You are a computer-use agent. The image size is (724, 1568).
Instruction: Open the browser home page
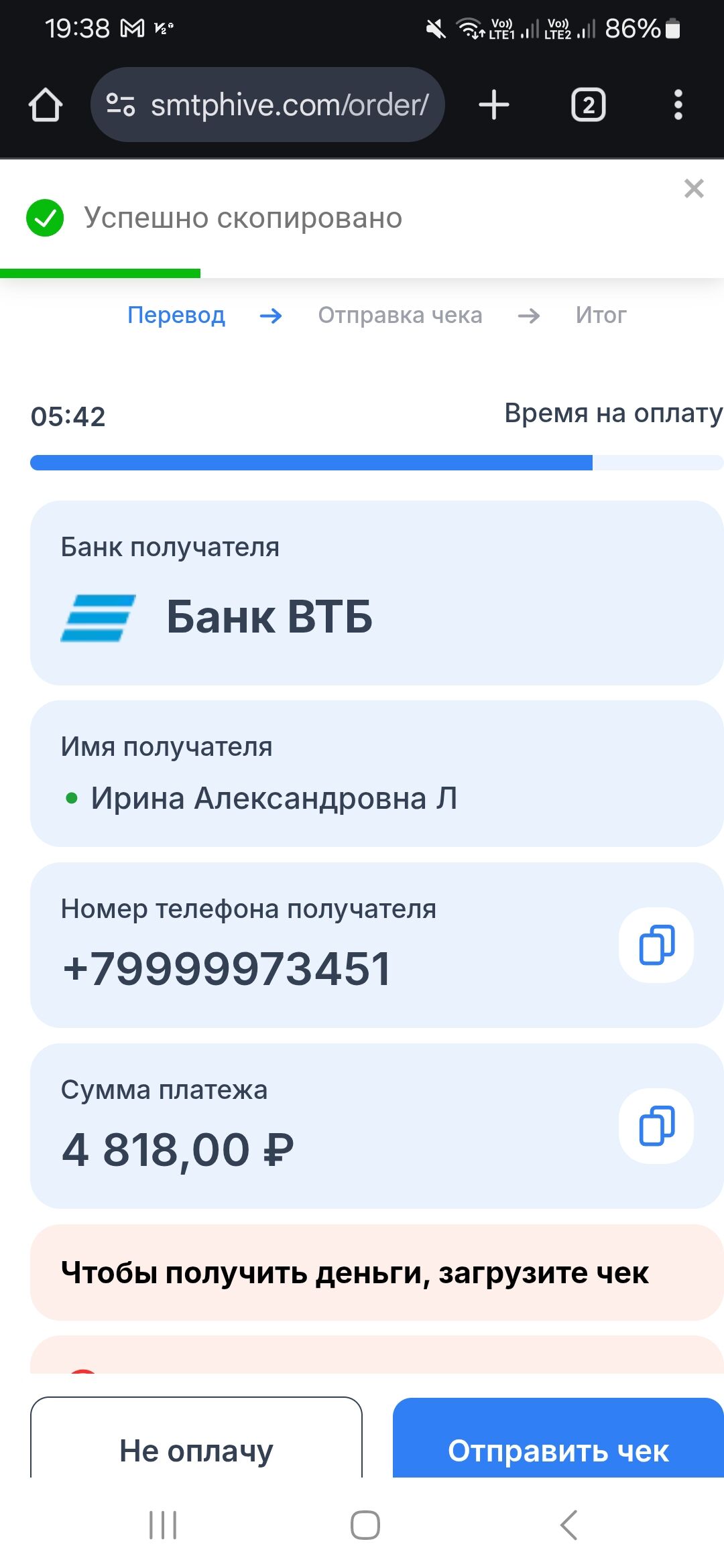click(46, 105)
